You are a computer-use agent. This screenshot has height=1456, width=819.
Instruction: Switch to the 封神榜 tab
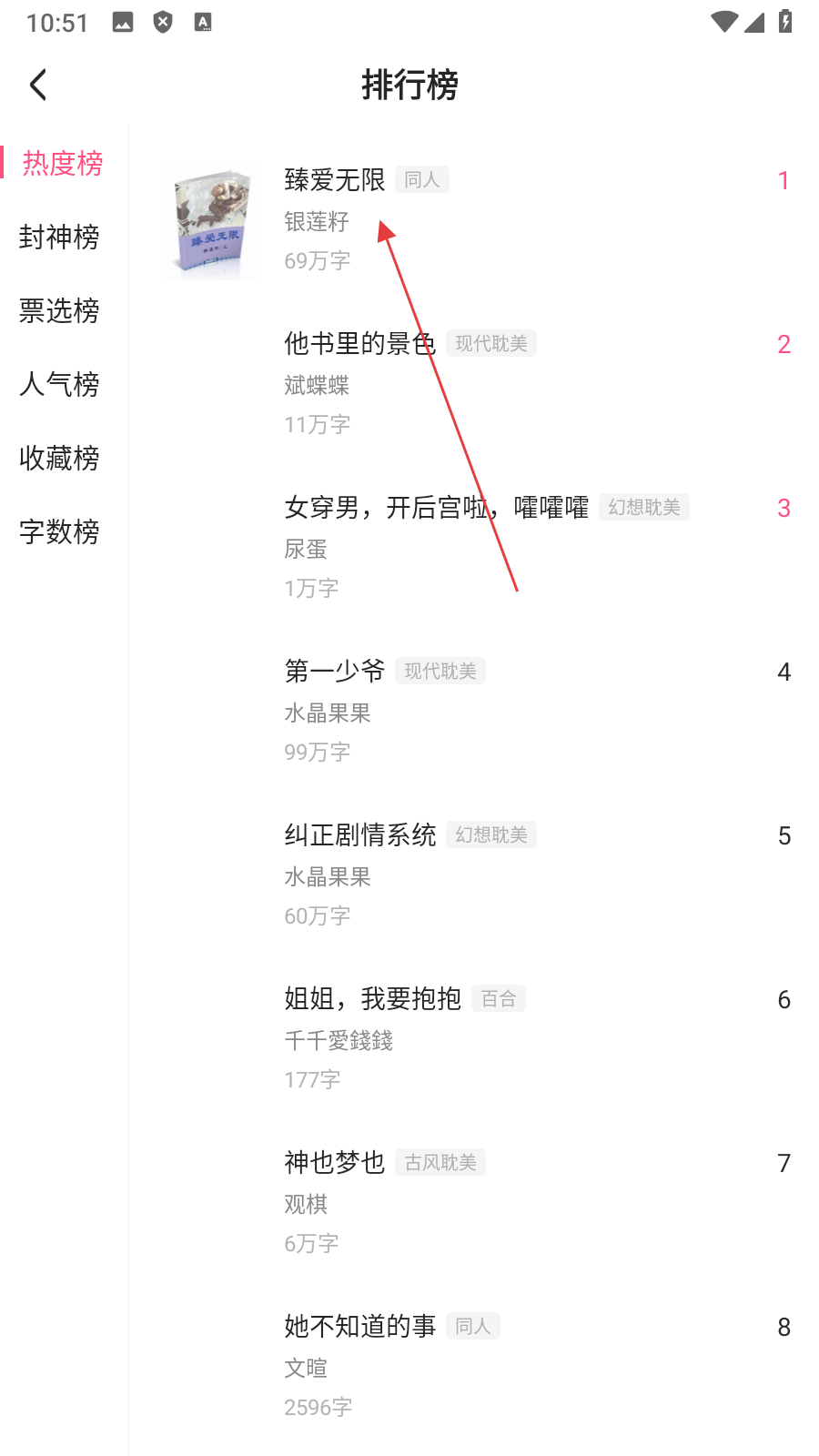point(59,238)
